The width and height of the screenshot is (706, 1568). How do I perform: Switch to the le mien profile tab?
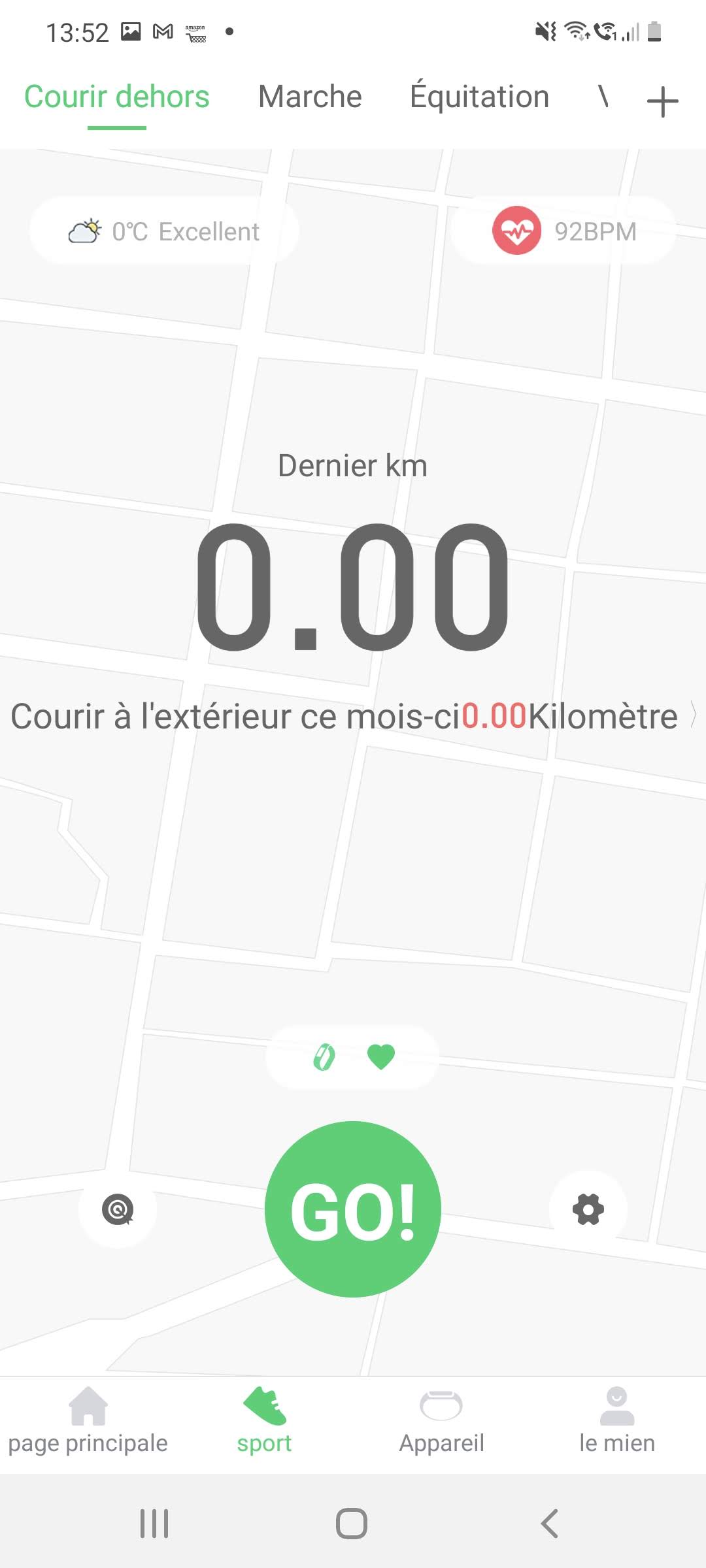[616, 1426]
